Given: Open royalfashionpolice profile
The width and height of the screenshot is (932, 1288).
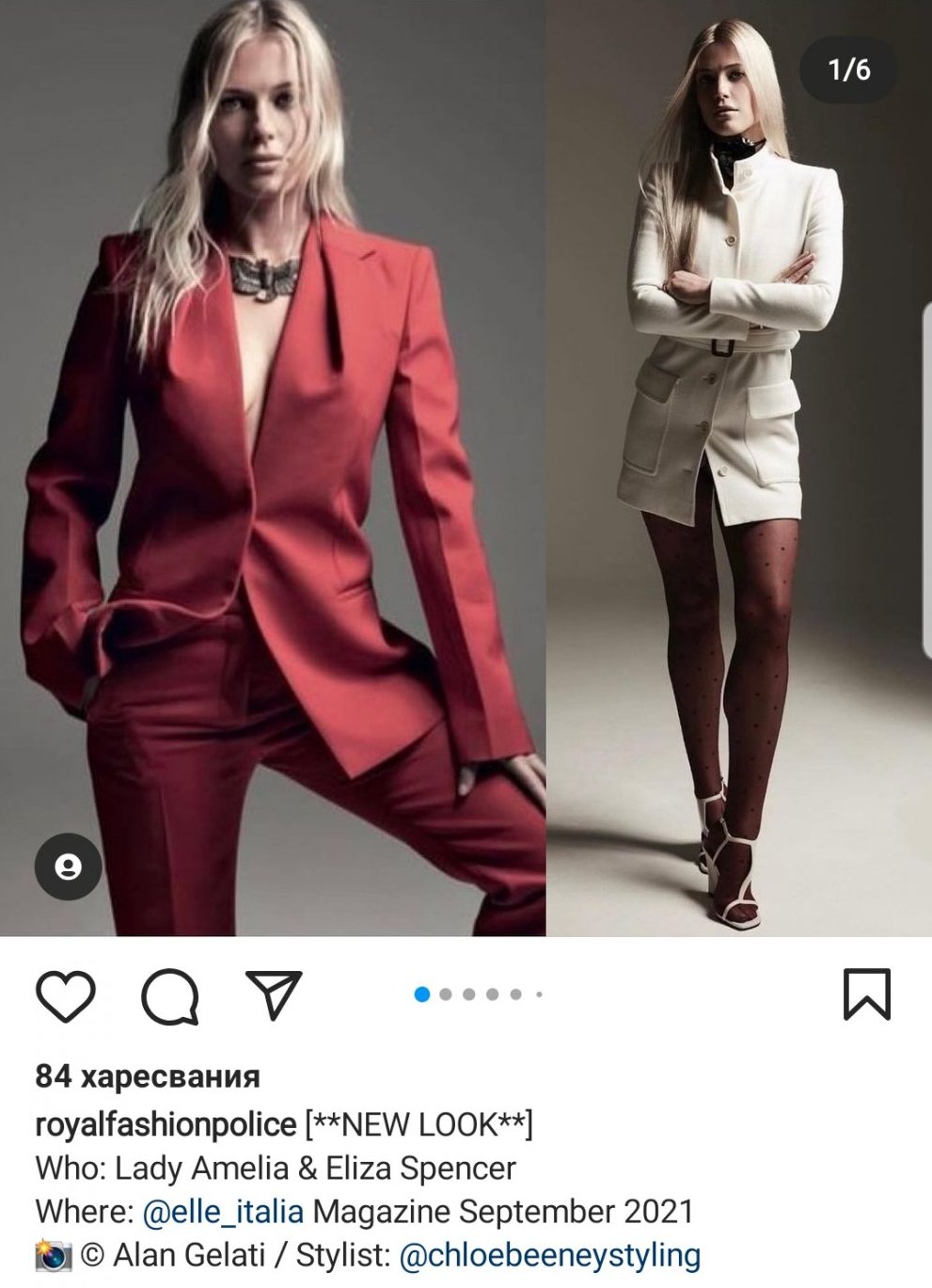Looking at the screenshot, I should tap(166, 1124).
